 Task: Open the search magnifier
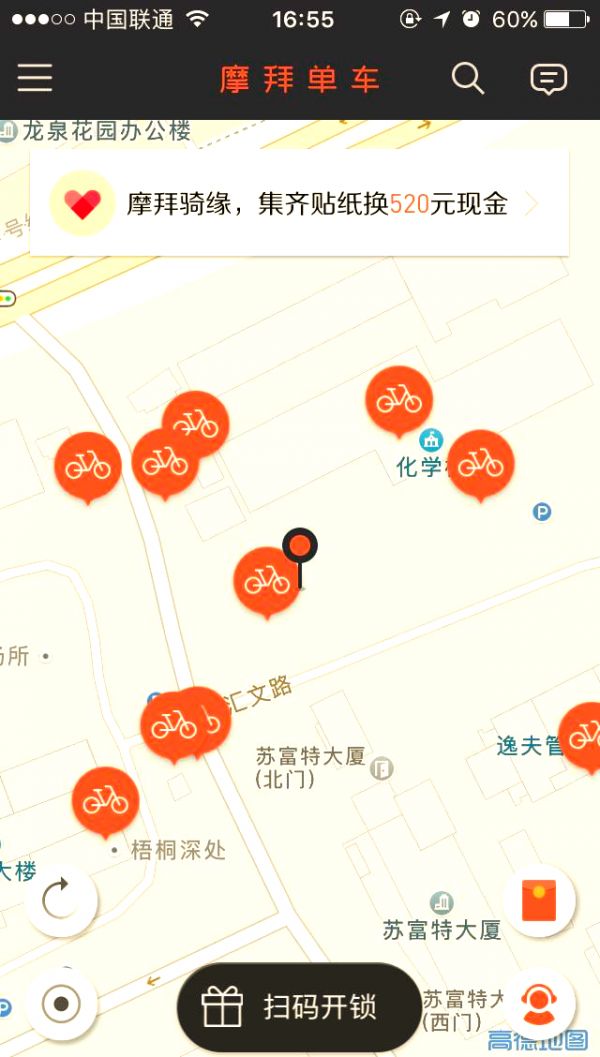[467, 78]
